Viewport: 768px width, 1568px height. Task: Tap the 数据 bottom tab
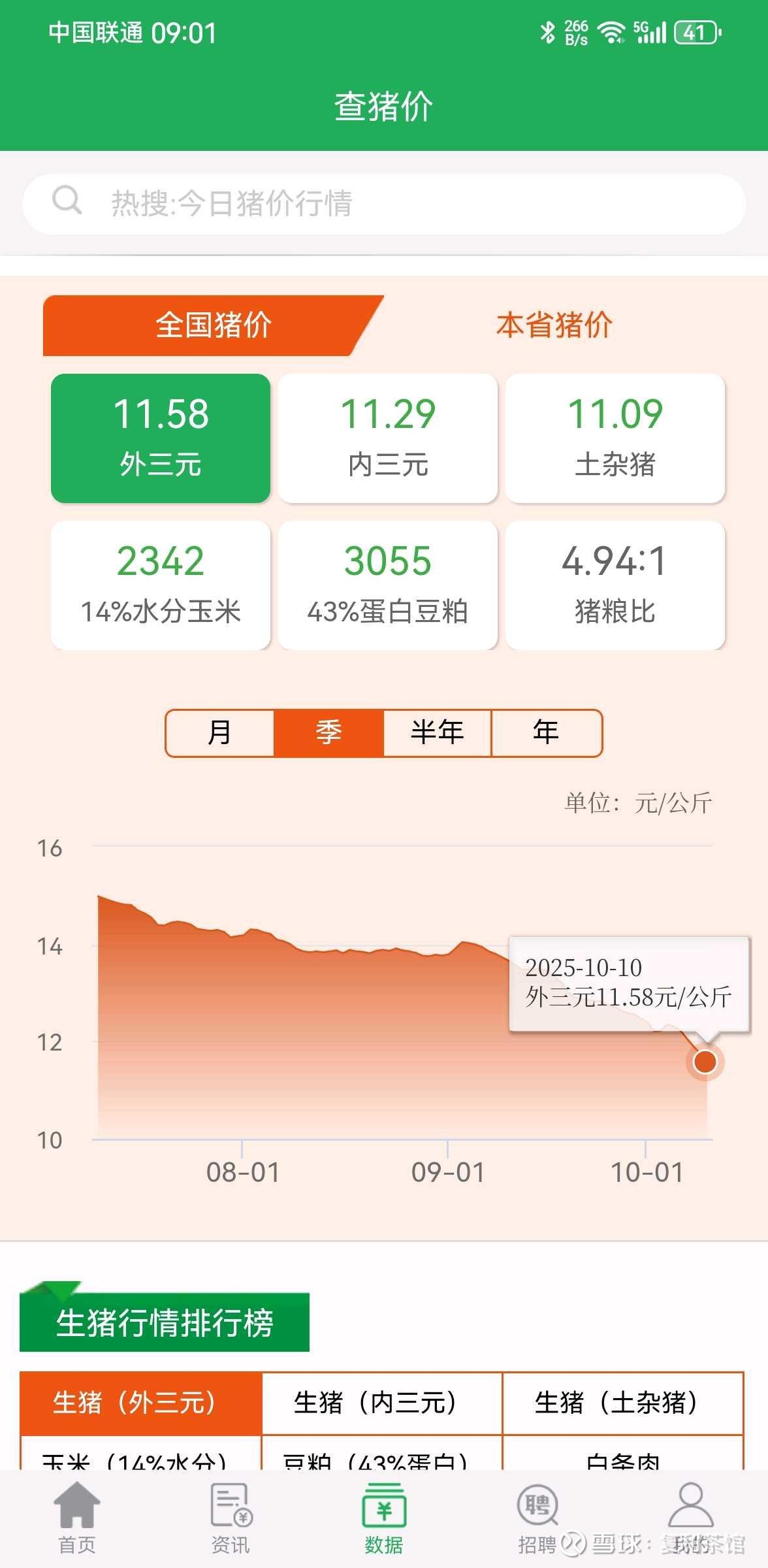384,1519
